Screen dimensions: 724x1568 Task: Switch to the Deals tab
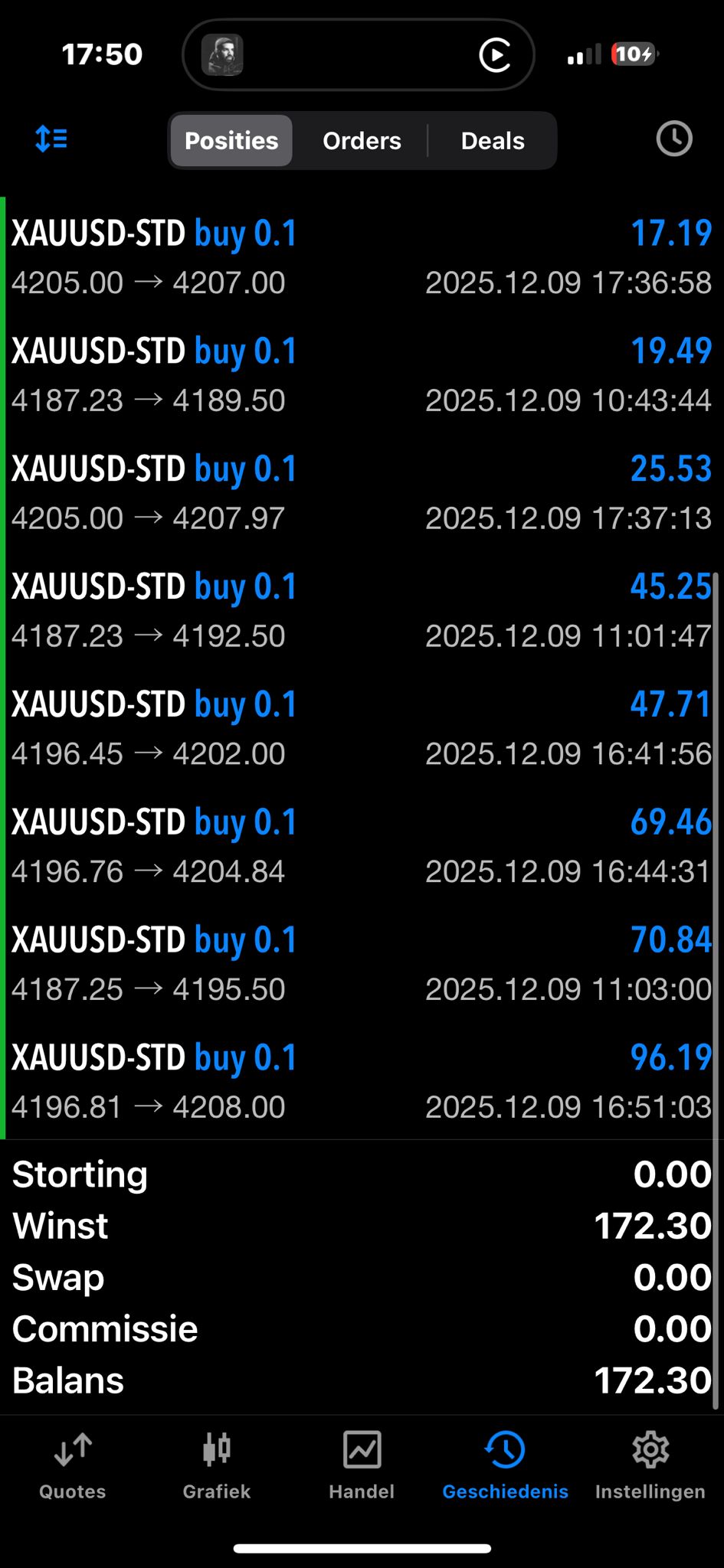pos(492,140)
